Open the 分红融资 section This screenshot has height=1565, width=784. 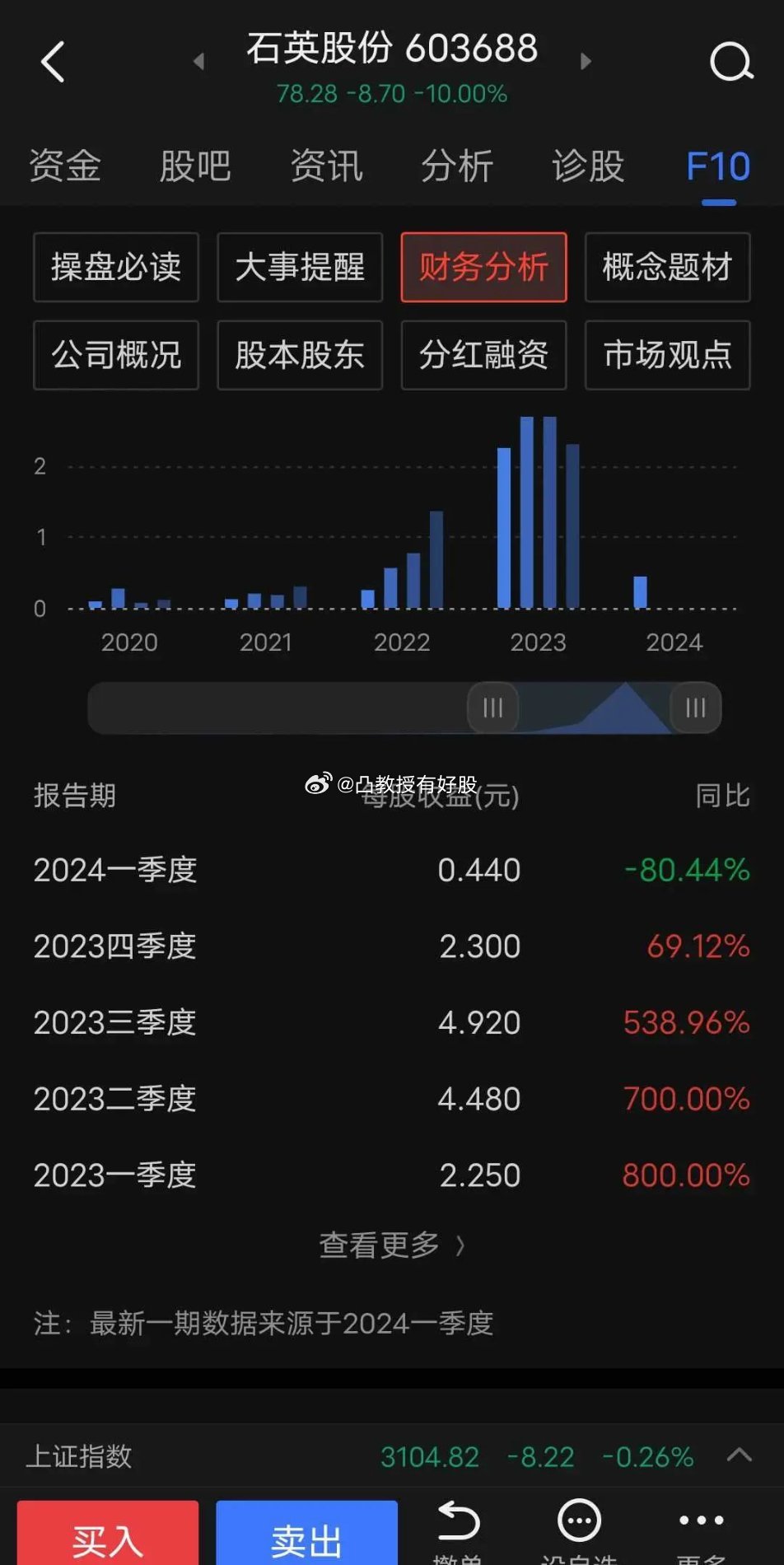pos(483,355)
